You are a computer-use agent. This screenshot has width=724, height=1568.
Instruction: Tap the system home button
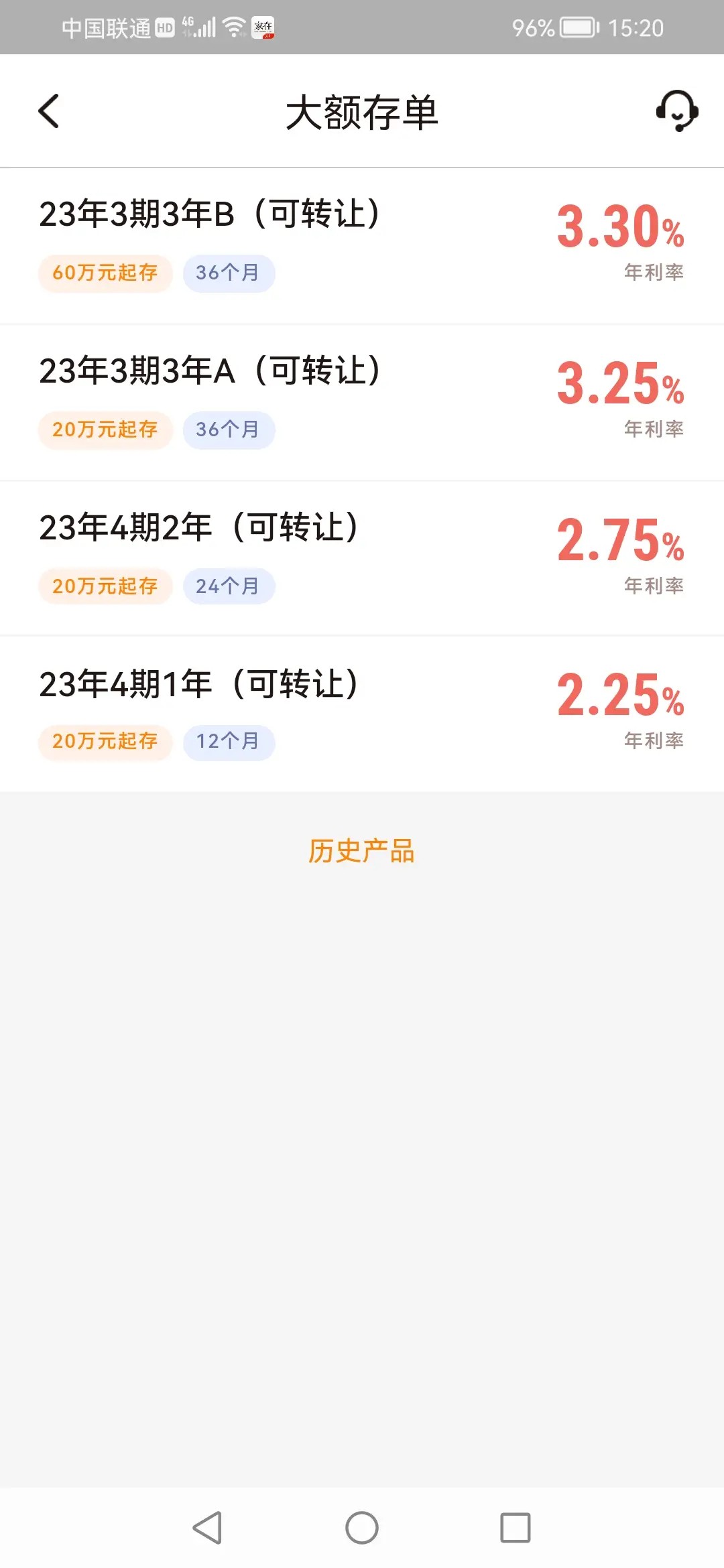click(x=362, y=1528)
